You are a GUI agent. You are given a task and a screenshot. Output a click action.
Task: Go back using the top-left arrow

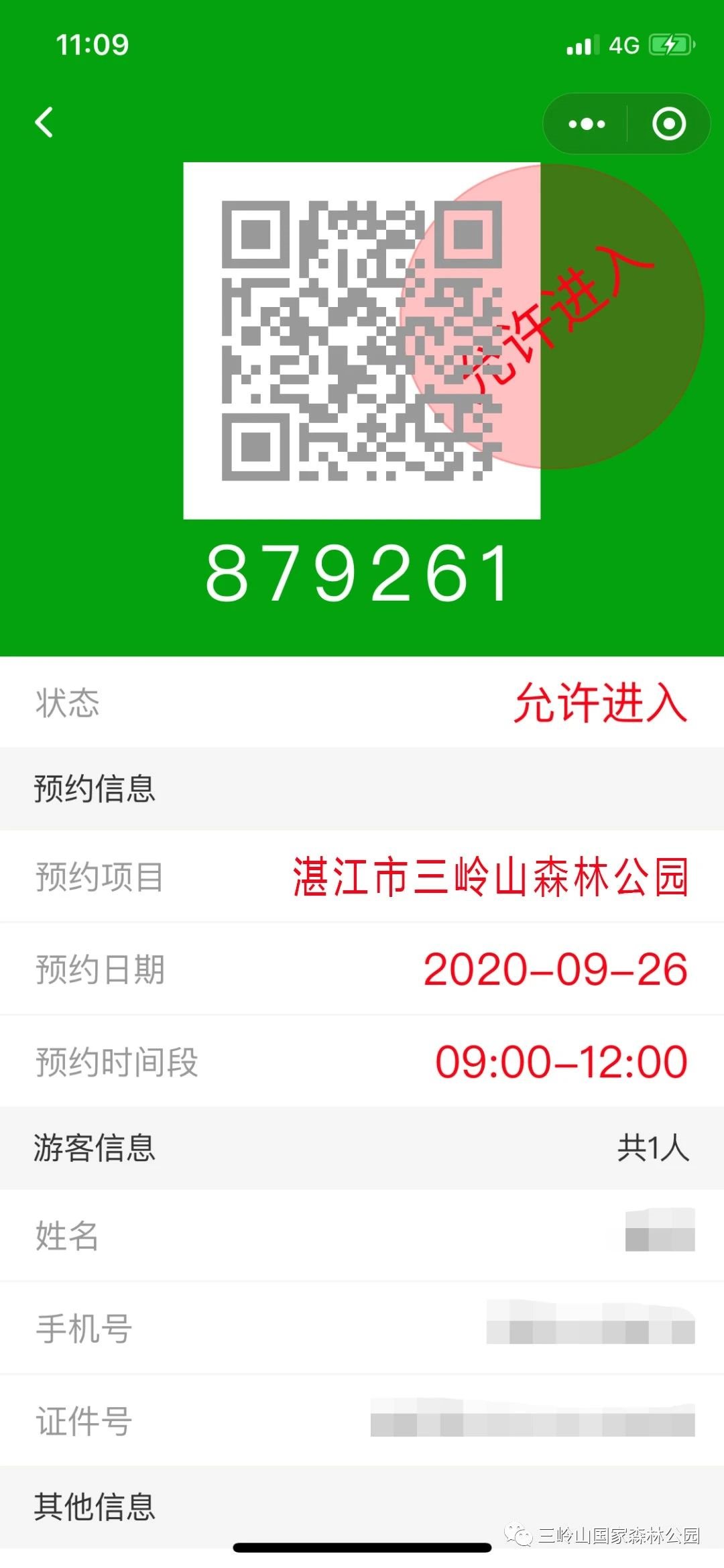(x=44, y=123)
